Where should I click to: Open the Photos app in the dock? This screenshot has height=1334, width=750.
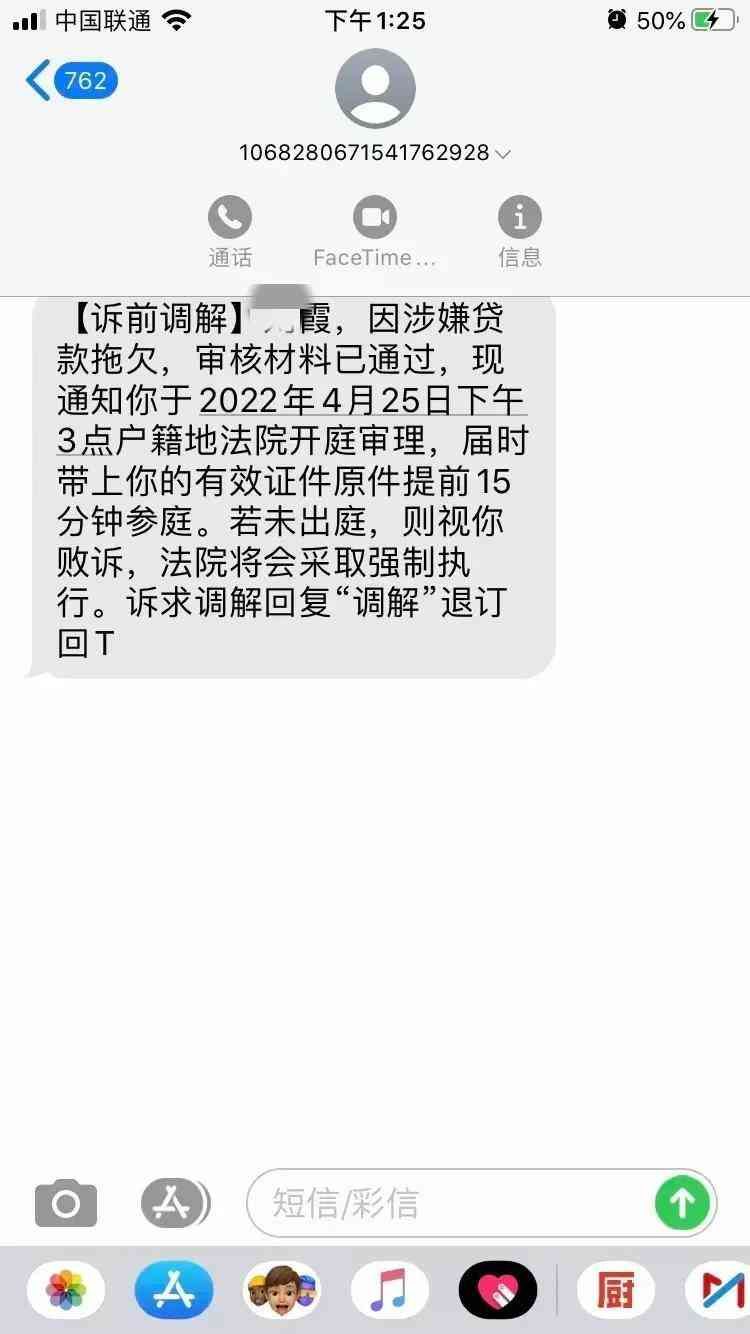click(67, 1290)
